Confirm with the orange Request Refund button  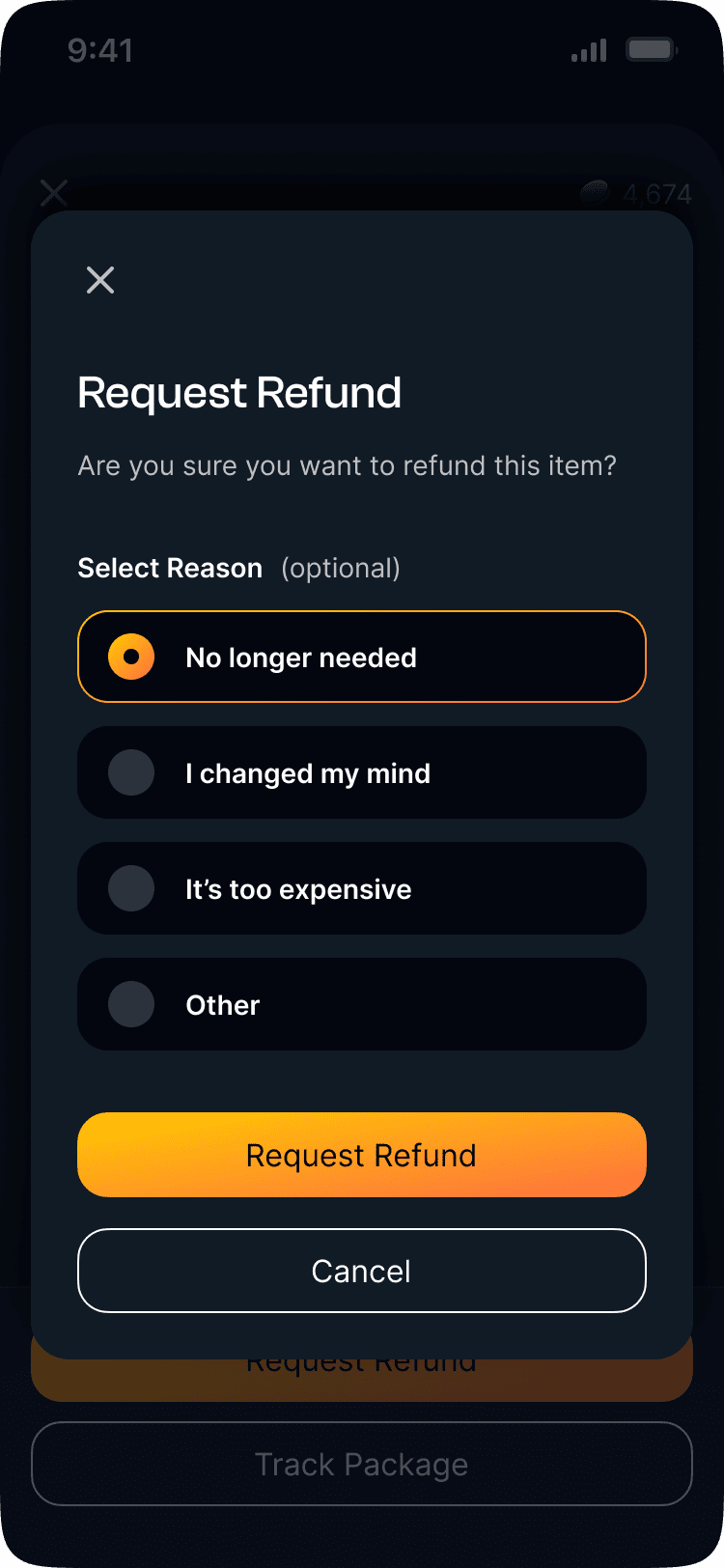click(x=361, y=1155)
